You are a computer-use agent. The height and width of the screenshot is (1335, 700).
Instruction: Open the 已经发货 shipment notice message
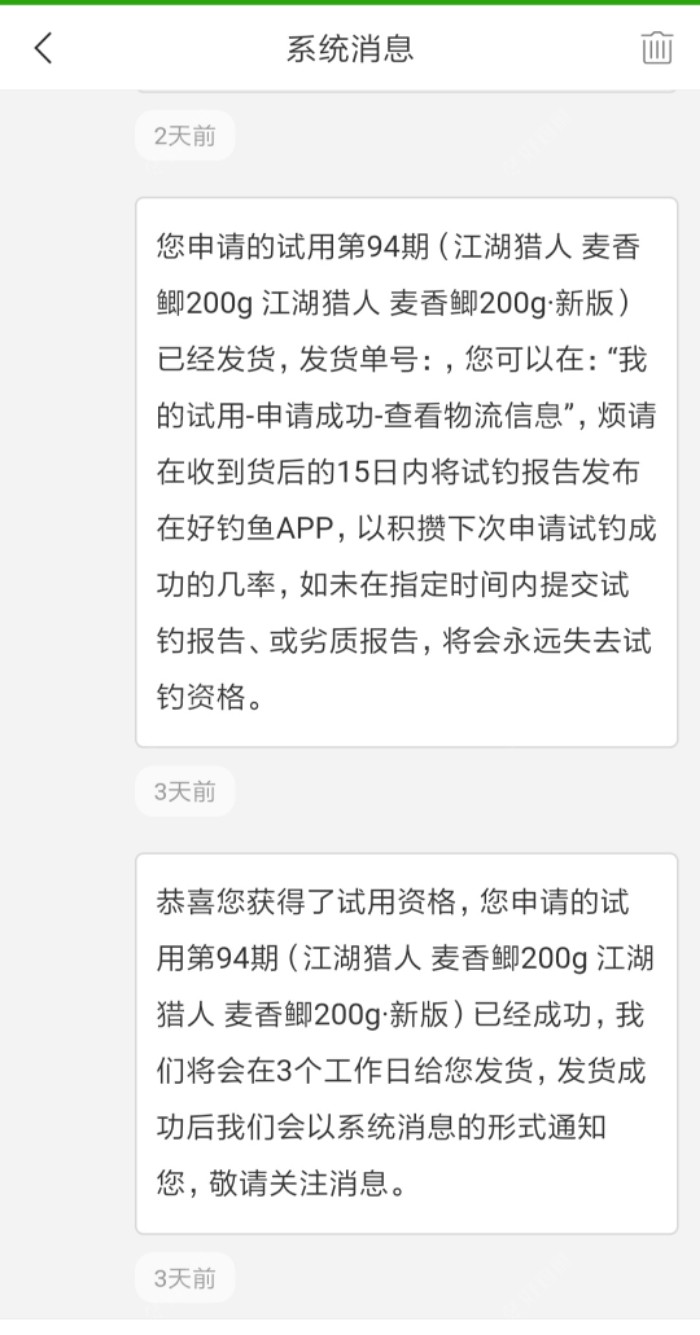[406, 472]
